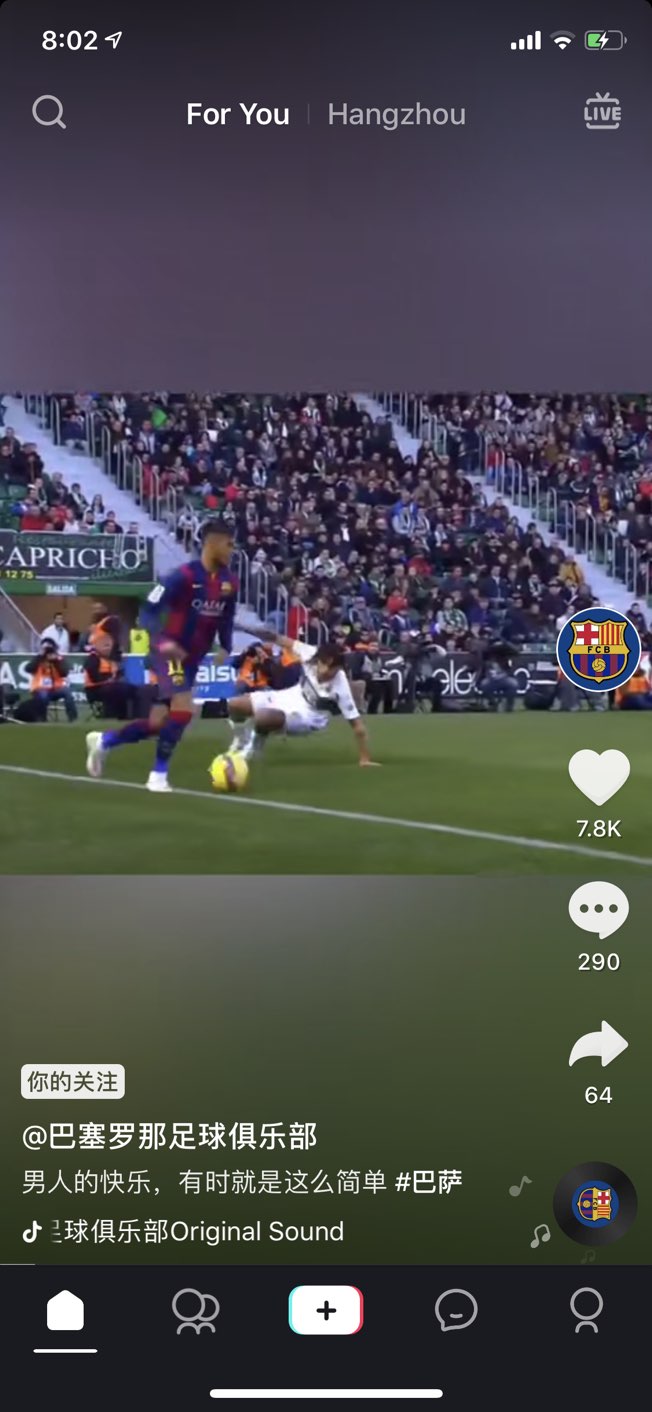This screenshot has width=652, height=1412.
Task: Tap the #巴萨 hashtag
Action: tap(429, 1182)
